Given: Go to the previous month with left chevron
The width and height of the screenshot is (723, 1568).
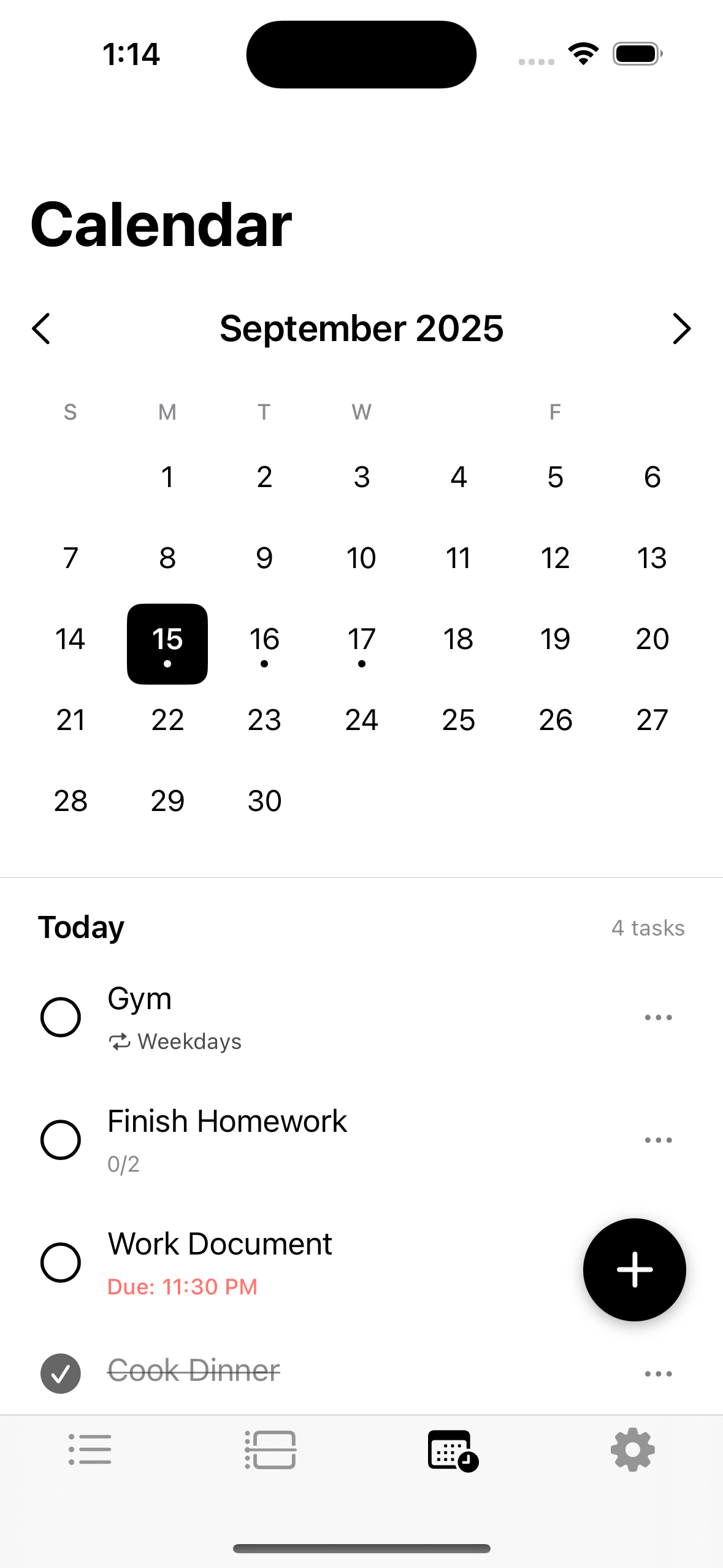Looking at the screenshot, I should [x=42, y=329].
